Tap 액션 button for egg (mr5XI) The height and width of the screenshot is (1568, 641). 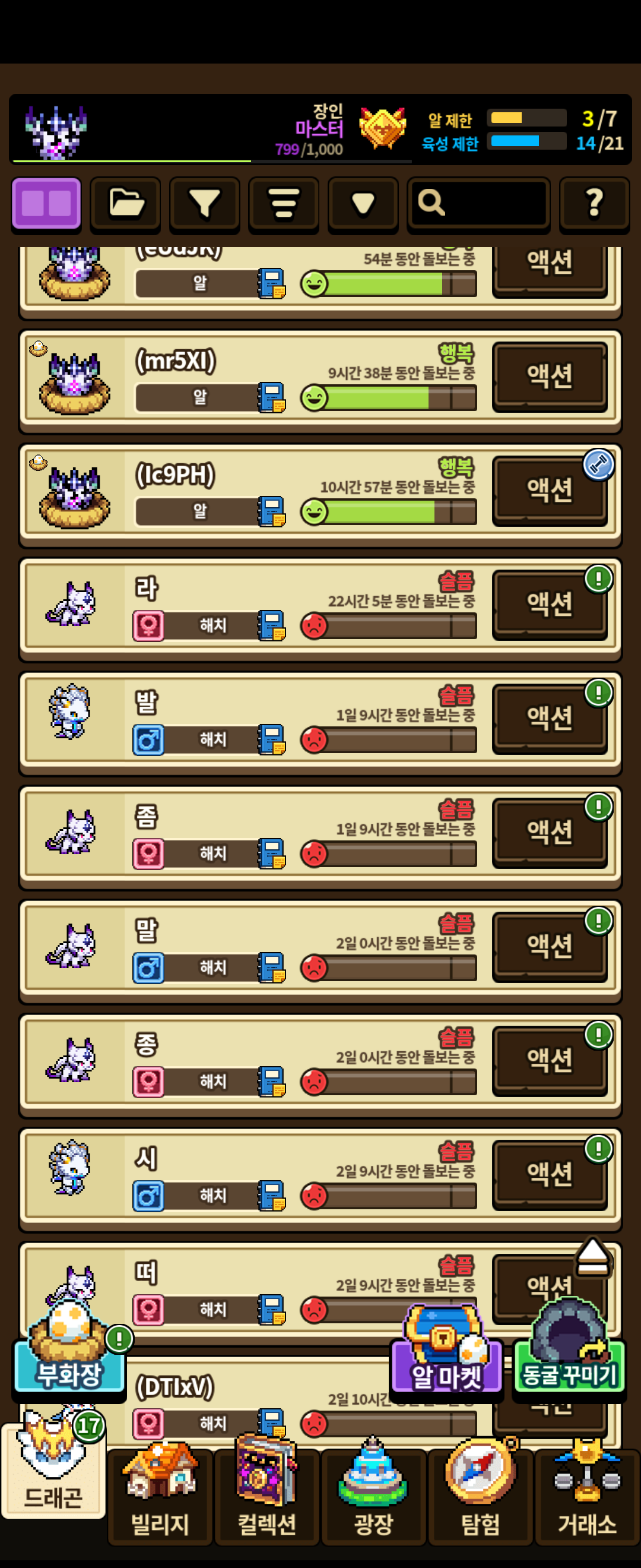pos(549,375)
